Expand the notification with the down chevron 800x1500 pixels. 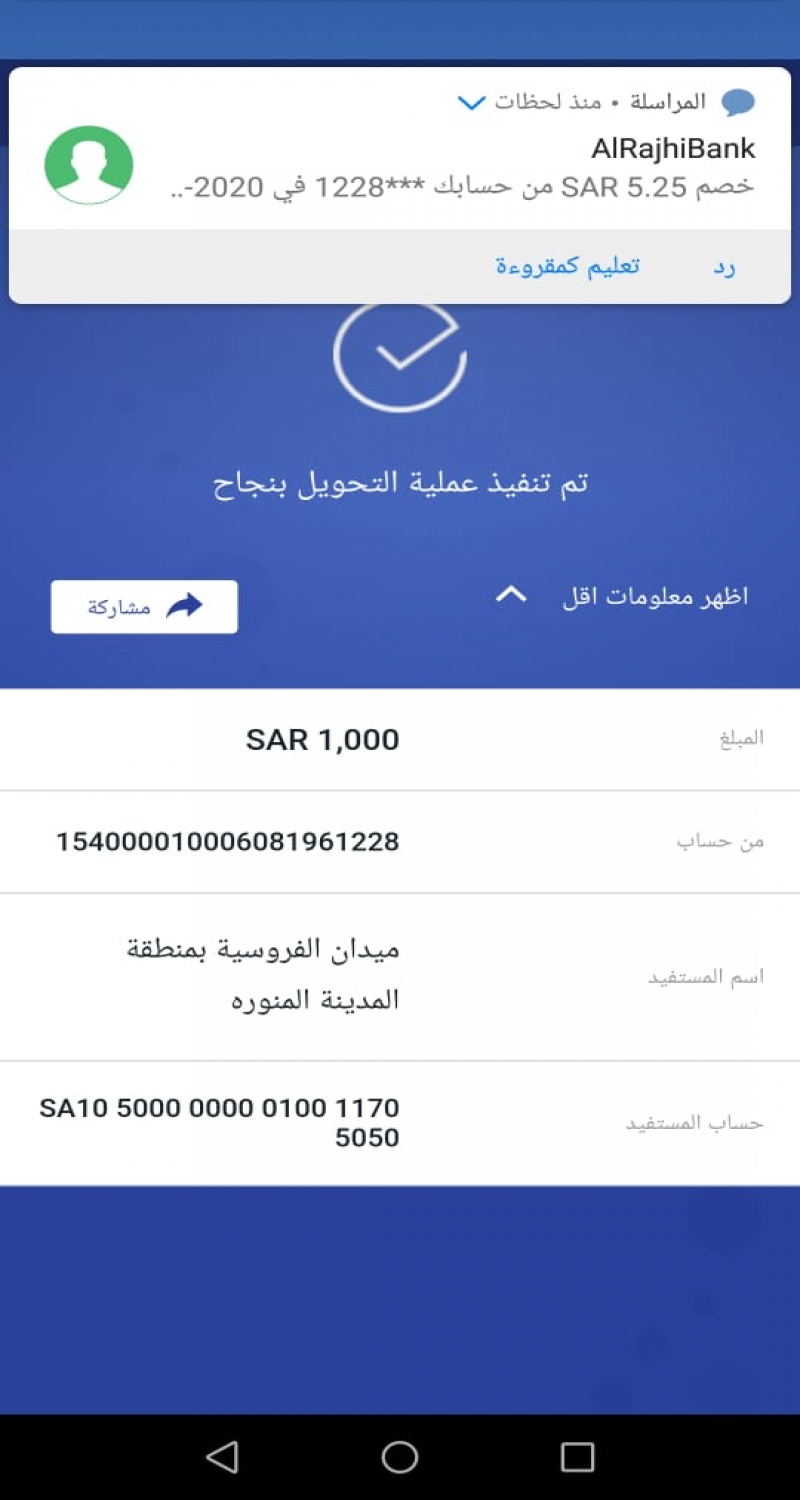pyautogui.click(x=471, y=102)
